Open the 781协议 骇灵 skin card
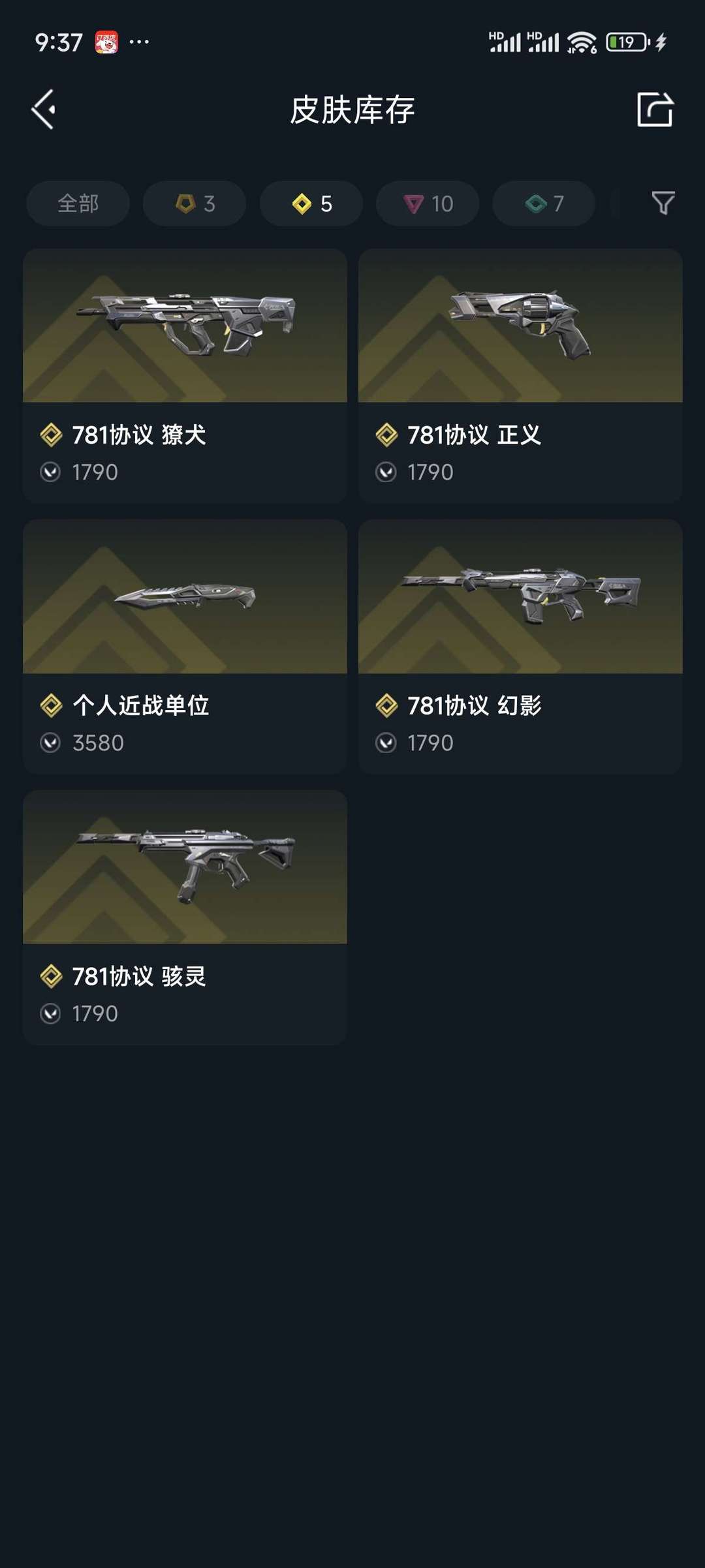 point(185,917)
